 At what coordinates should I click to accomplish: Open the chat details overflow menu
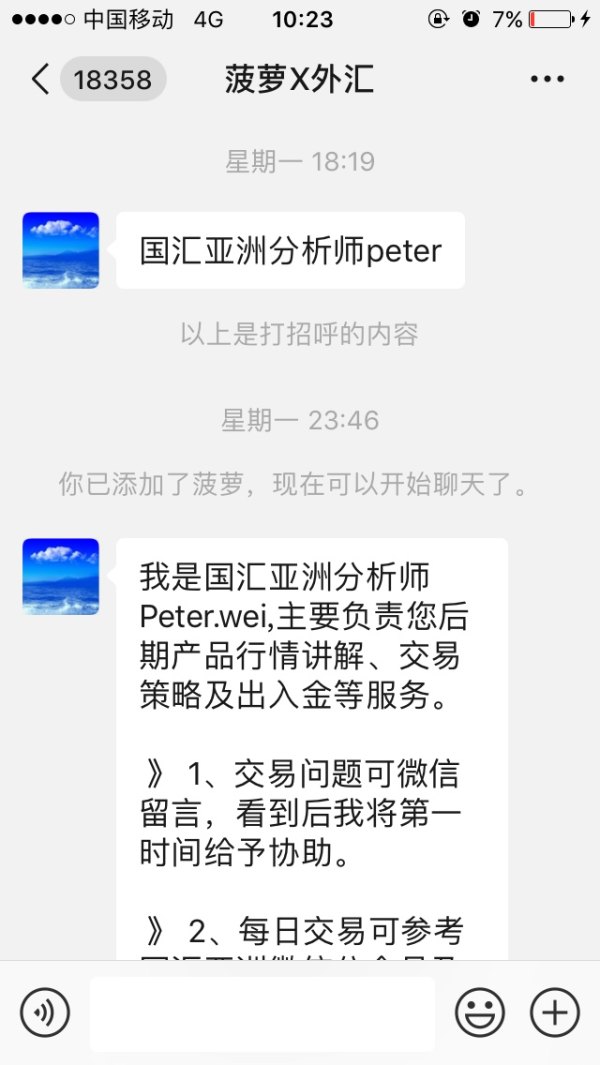click(547, 80)
